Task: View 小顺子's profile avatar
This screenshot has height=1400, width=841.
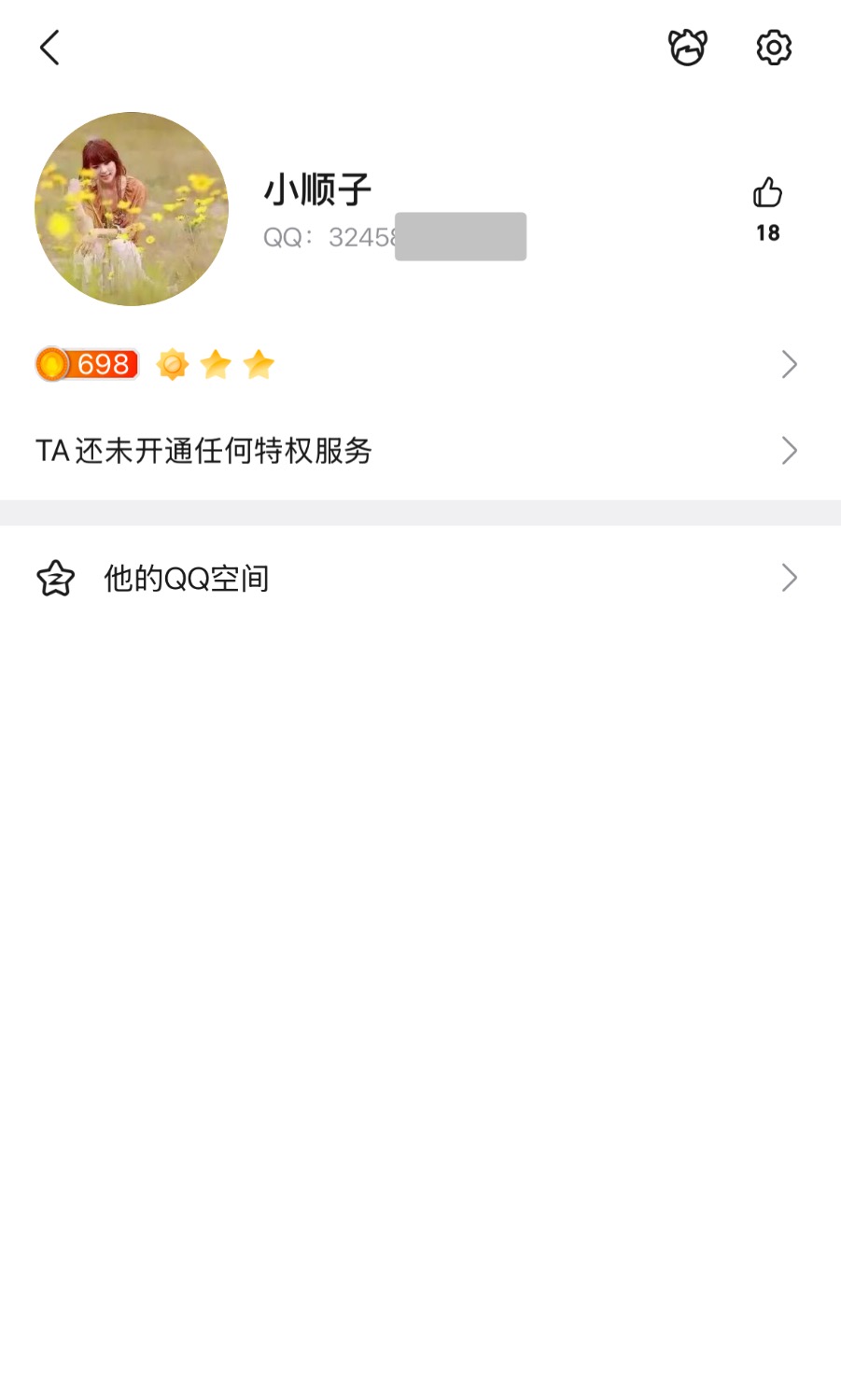Action: 132,209
